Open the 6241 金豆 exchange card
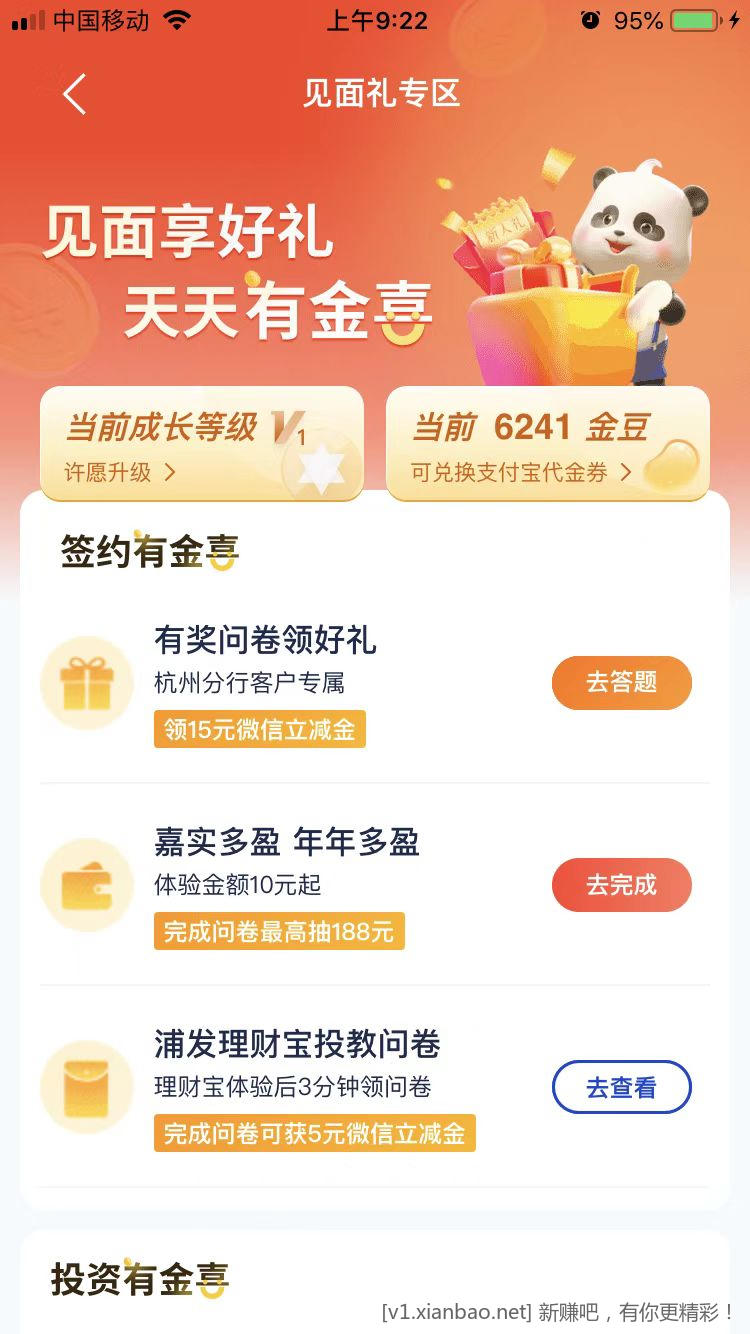Image resolution: width=750 pixels, height=1334 pixels. tap(547, 444)
